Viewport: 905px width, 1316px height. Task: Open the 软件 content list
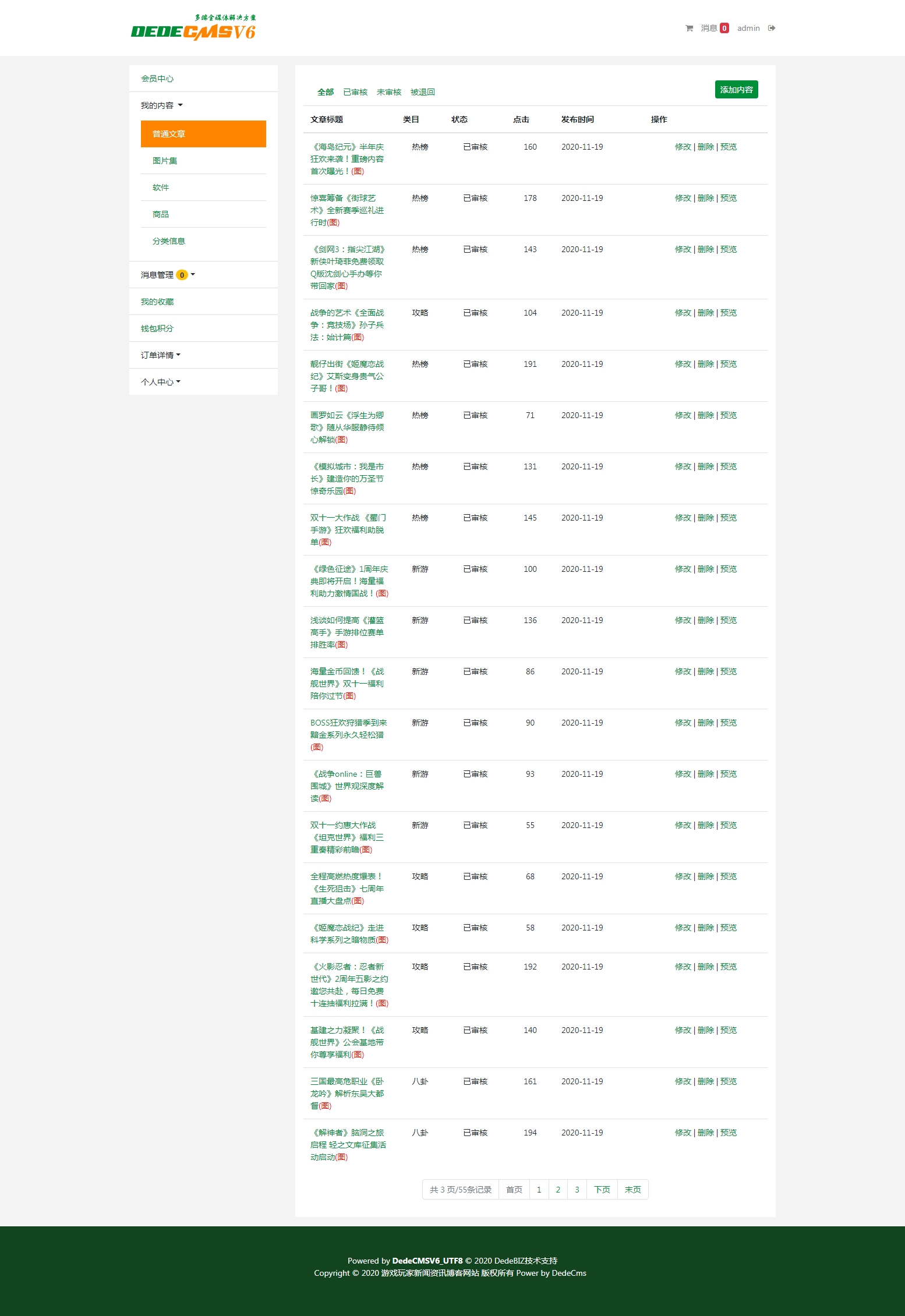[x=161, y=188]
